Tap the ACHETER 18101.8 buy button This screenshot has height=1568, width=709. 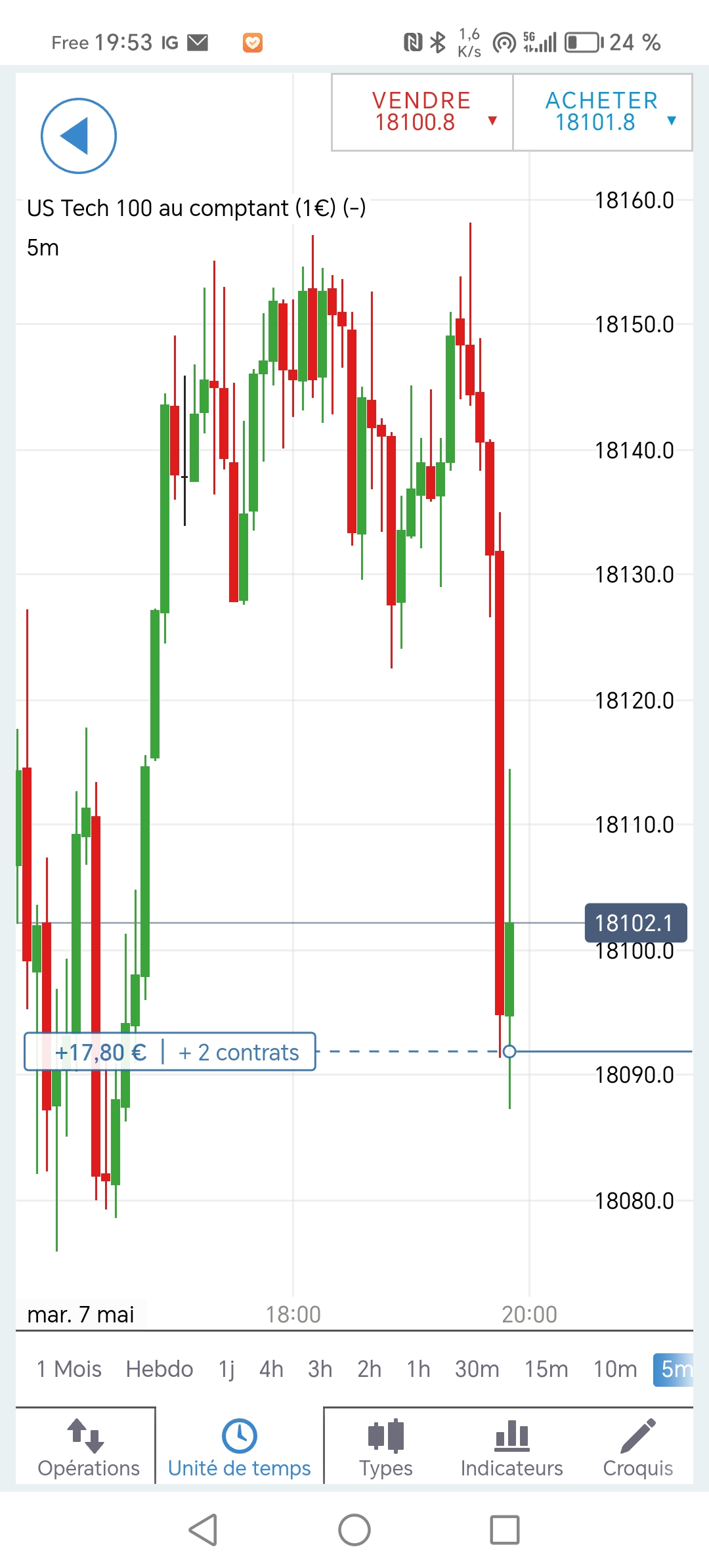click(x=602, y=112)
